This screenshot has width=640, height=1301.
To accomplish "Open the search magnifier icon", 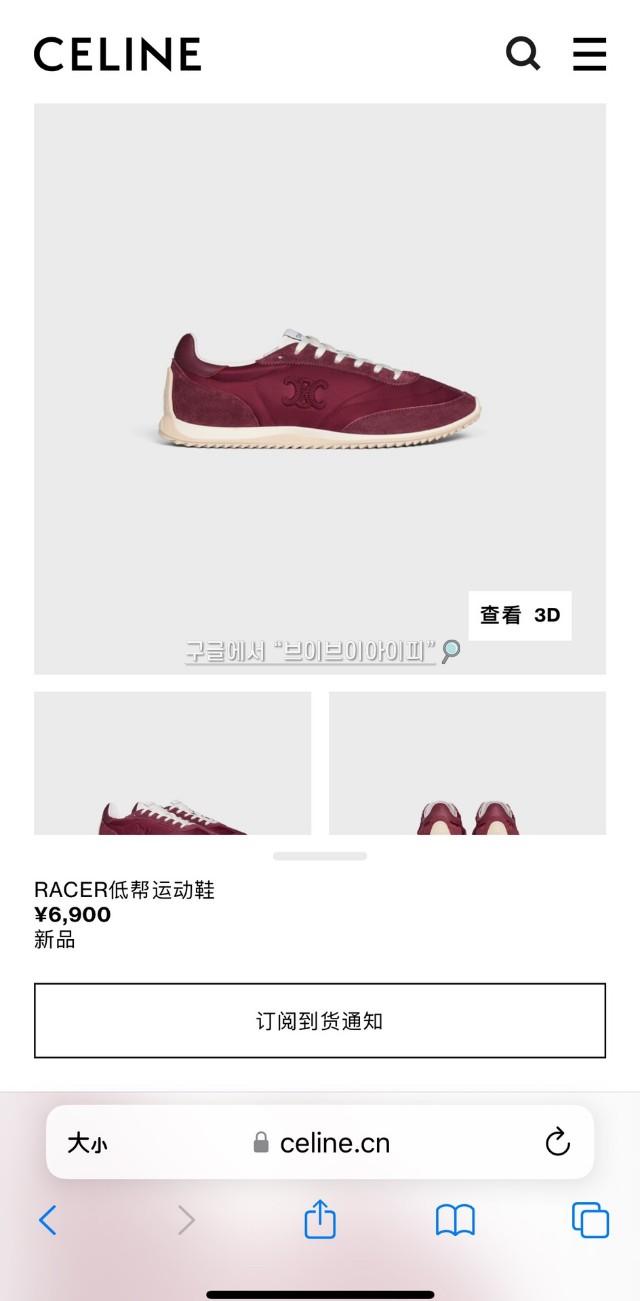I will pyautogui.click(x=522, y=53).
